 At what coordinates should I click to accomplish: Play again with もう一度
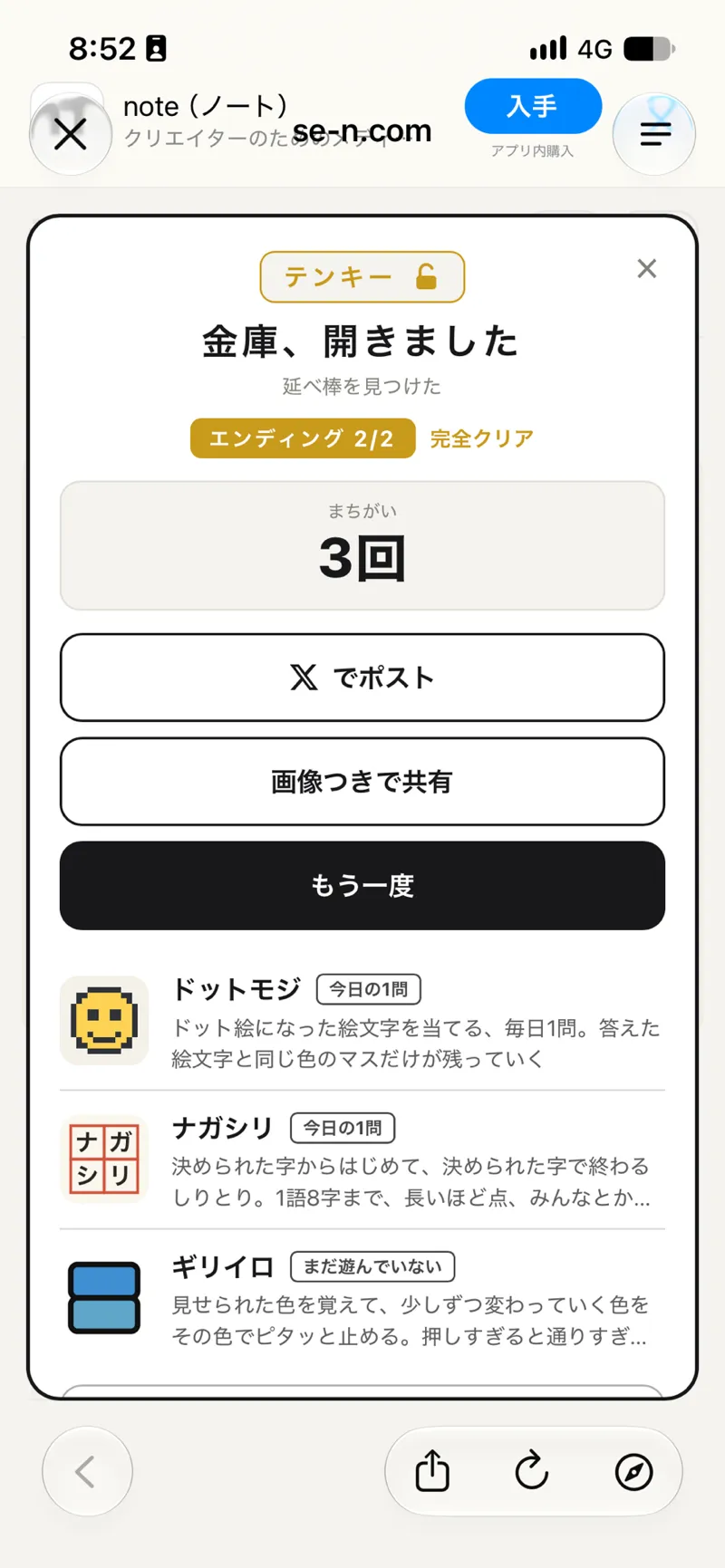pyautogui.click(x=362, y=885)
